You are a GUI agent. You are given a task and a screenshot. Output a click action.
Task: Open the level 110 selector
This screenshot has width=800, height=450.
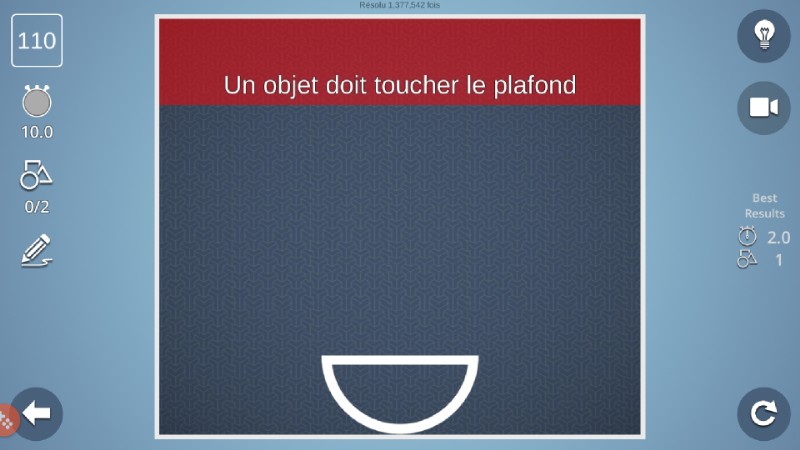(x=37, y=41)
